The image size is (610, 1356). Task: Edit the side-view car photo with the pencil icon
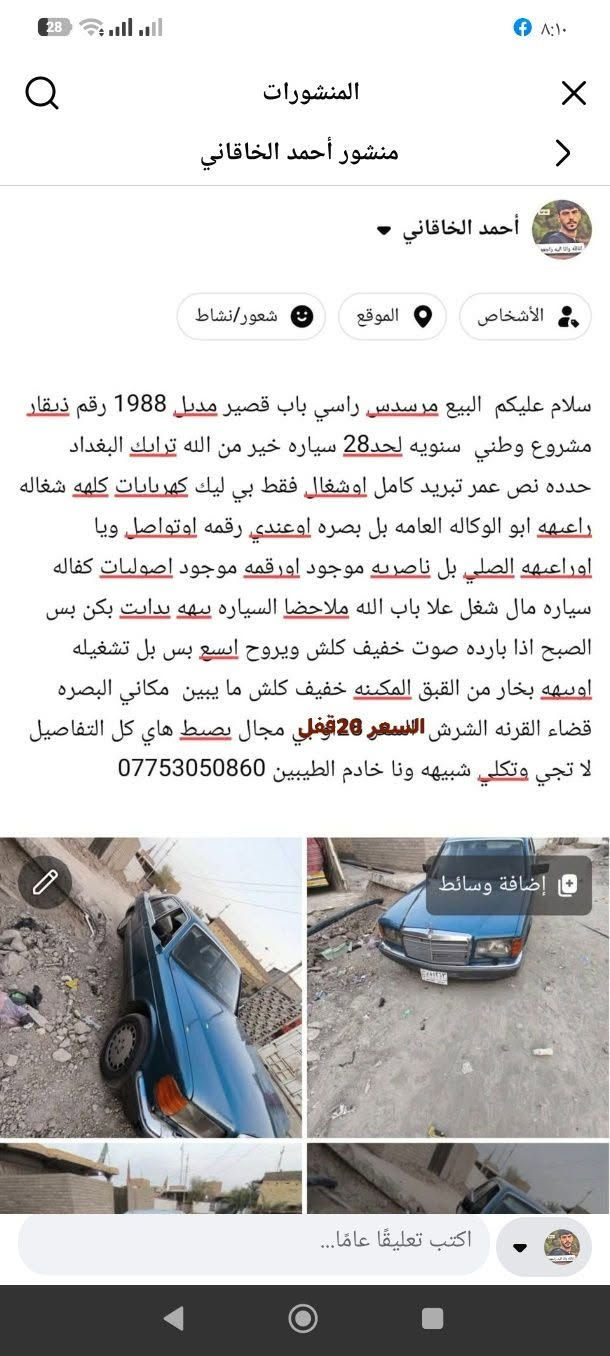pos(45,882)
